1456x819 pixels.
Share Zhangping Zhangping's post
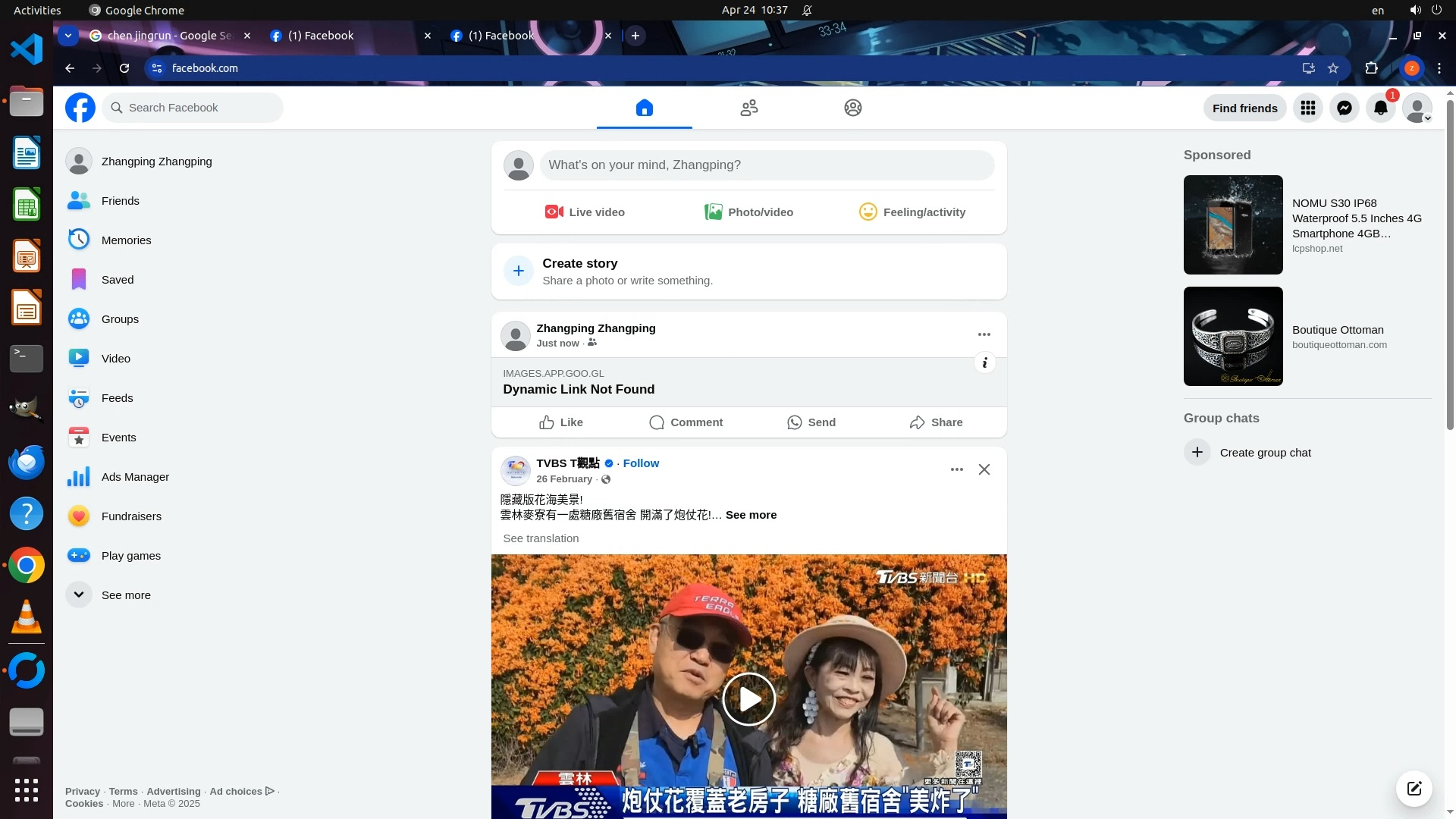(937, 422)
